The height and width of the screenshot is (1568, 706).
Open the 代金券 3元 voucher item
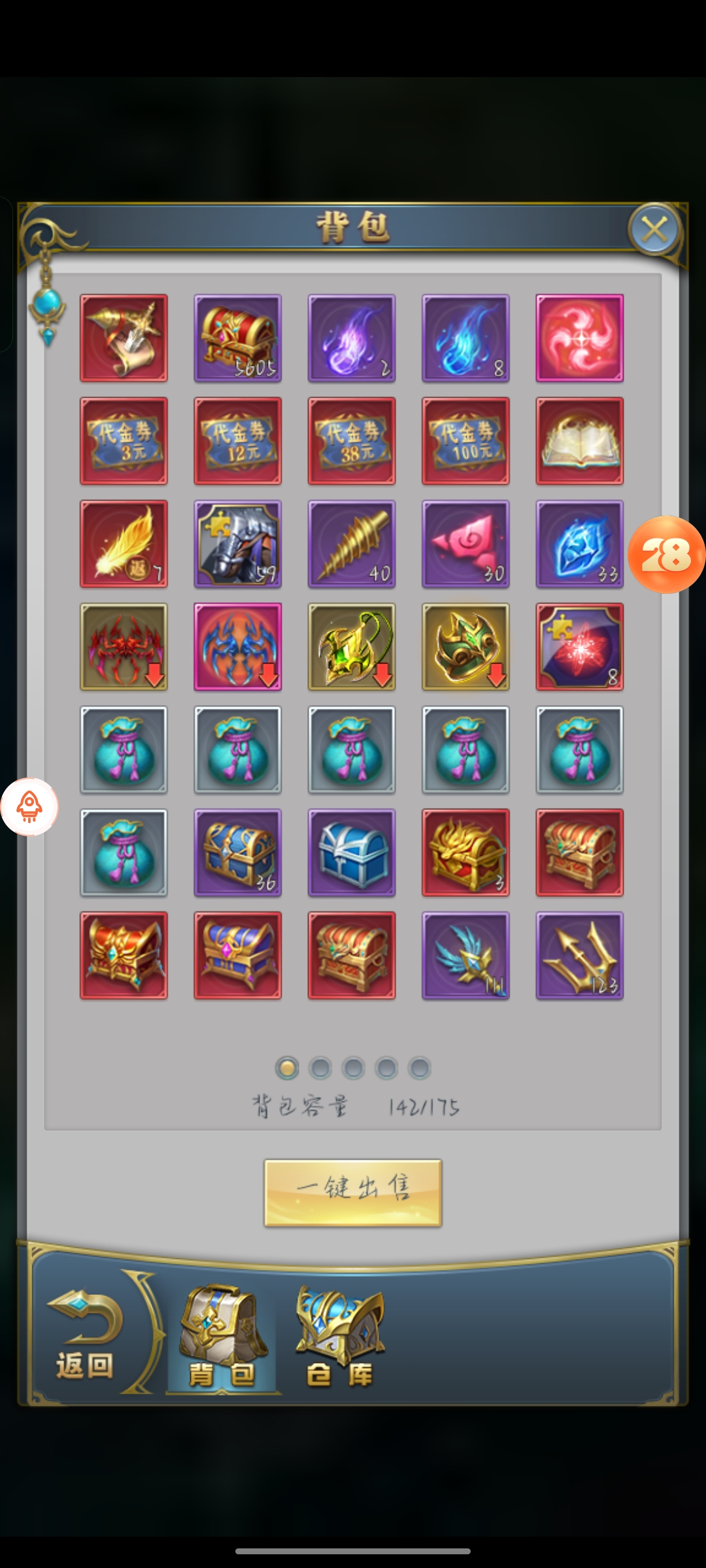(x=124, y=441)
